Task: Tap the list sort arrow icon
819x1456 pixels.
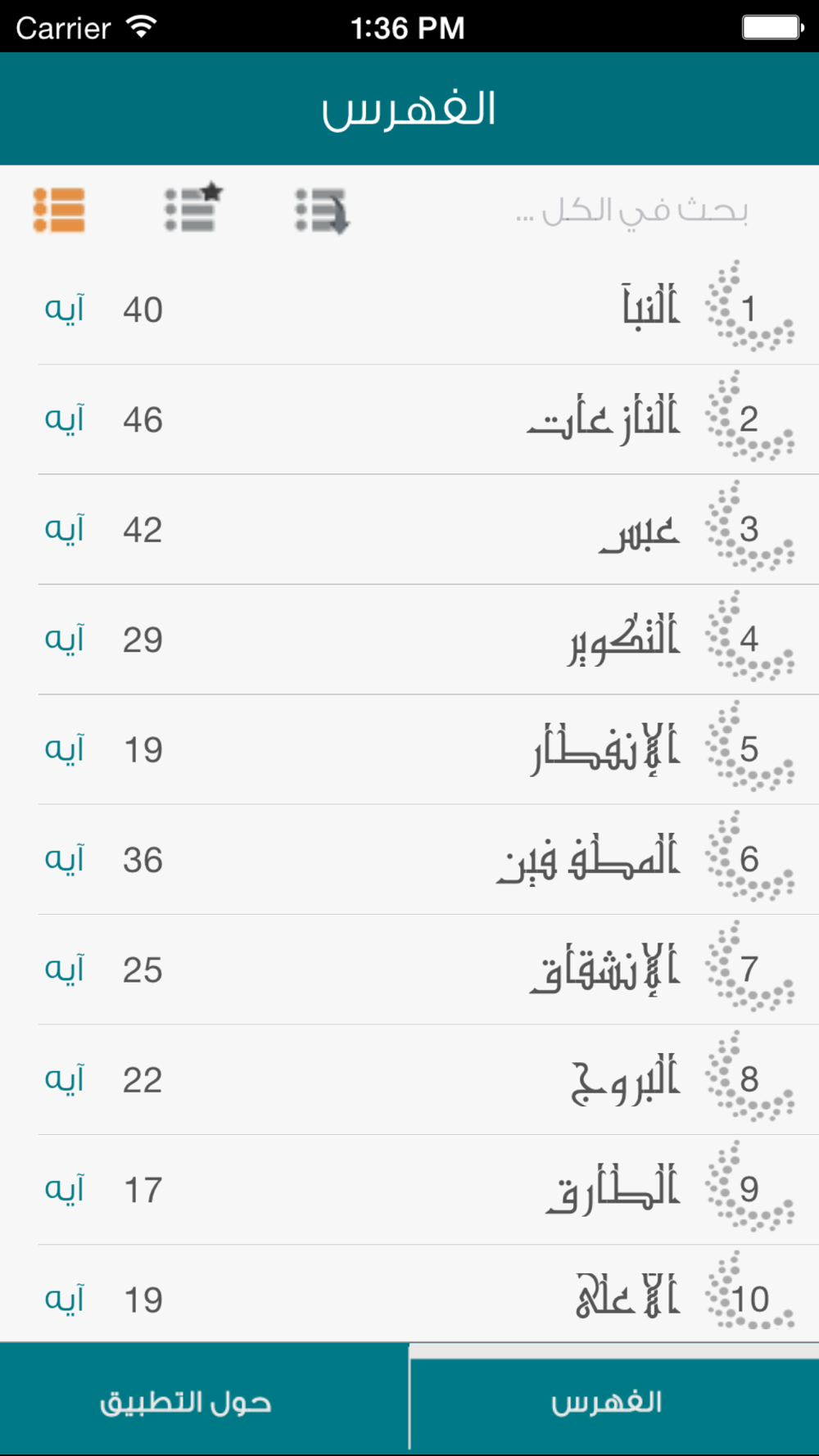Action: point(322,210)
